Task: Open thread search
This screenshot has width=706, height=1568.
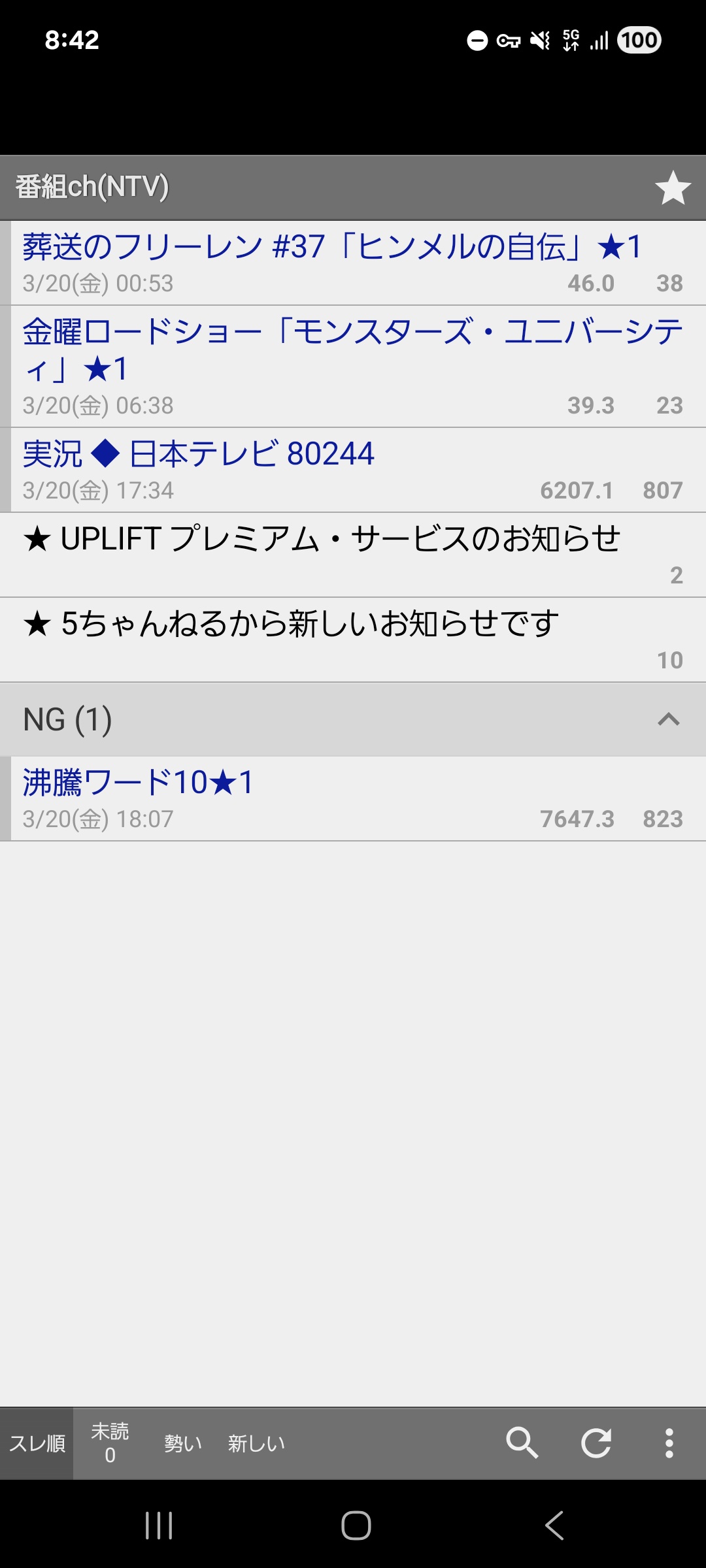Action: click(522, 1443)
